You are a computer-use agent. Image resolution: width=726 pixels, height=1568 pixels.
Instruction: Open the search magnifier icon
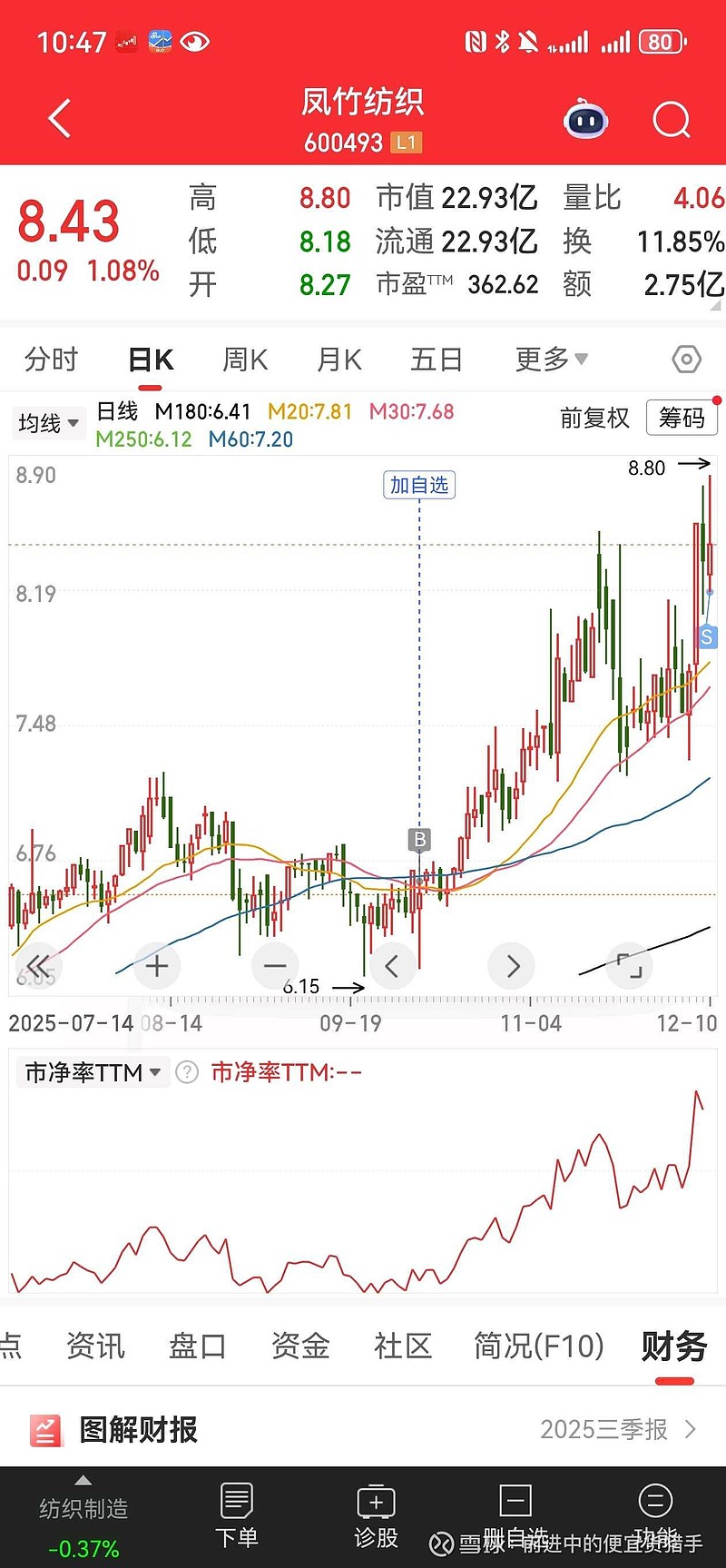pos(671,120)
